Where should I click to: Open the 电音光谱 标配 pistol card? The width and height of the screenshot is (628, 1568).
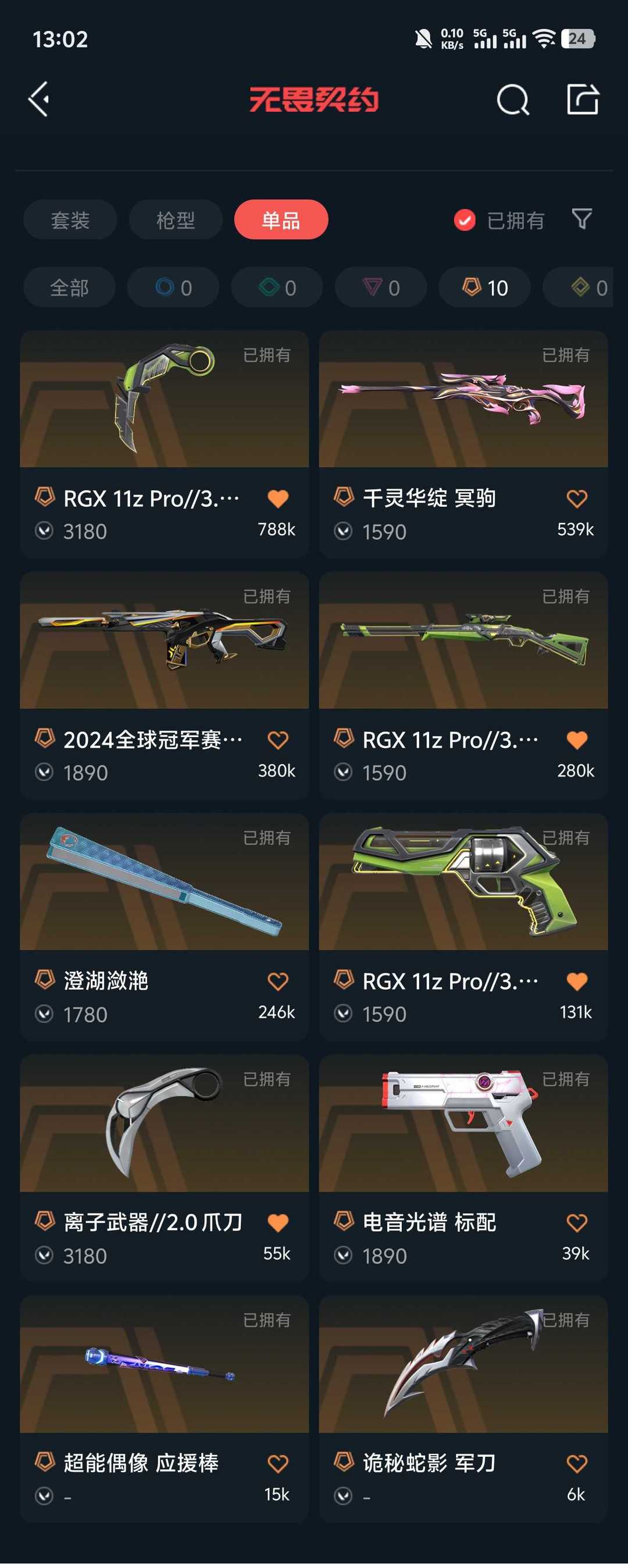(x=463, y=1123)
